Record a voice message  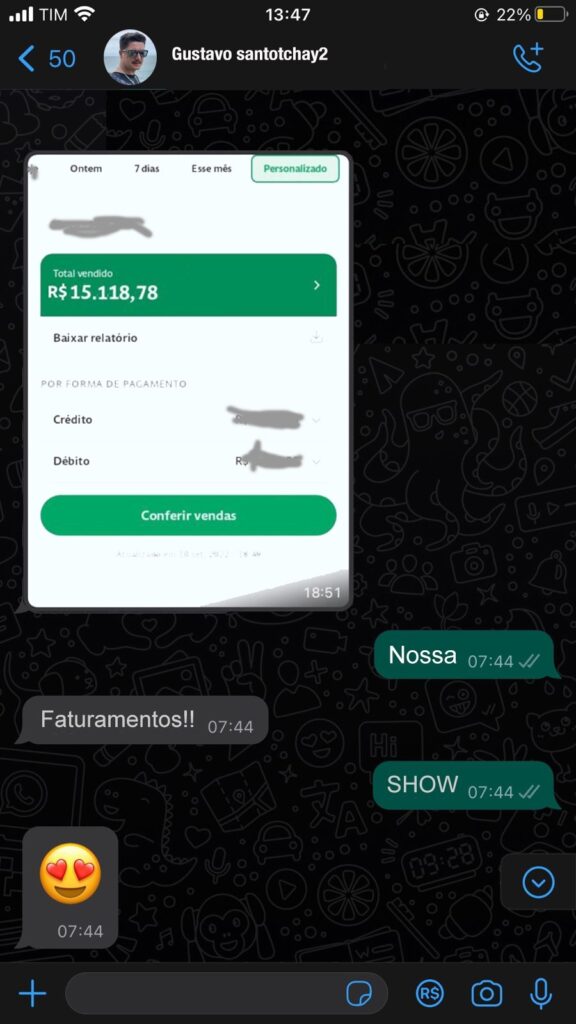pyautogui.click(x=541, y=995)
